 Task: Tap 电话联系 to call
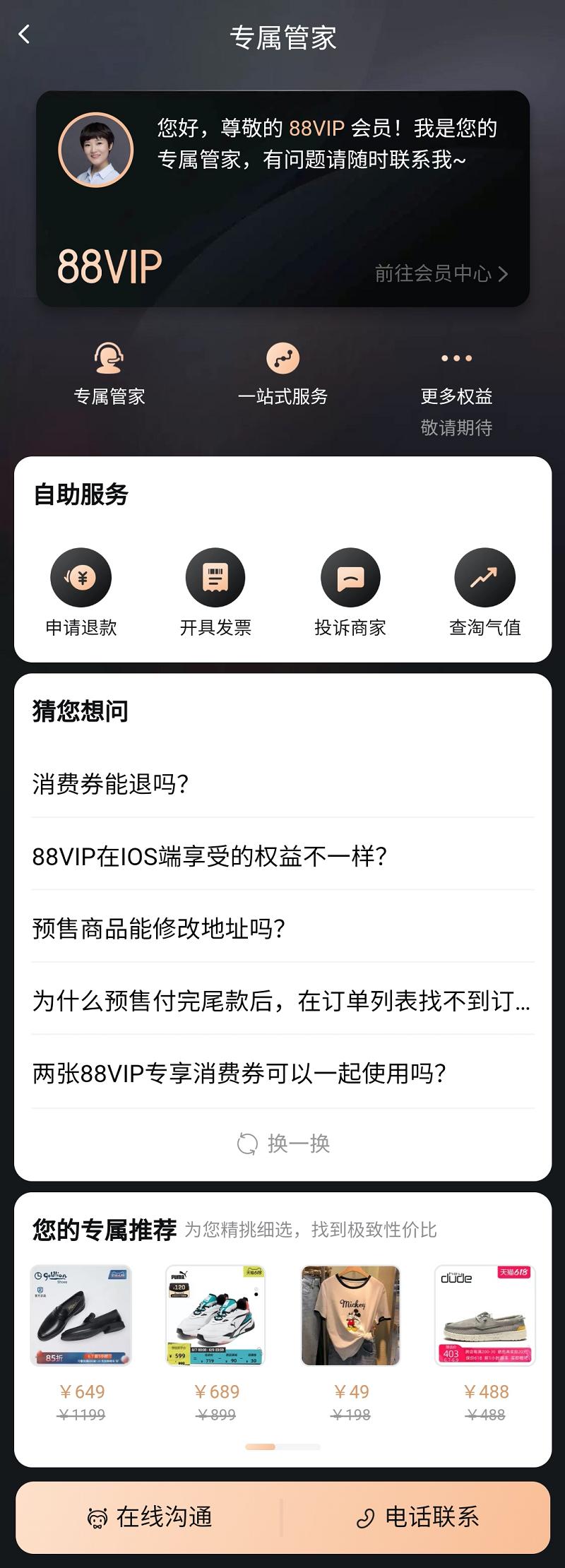point(417,1517)
